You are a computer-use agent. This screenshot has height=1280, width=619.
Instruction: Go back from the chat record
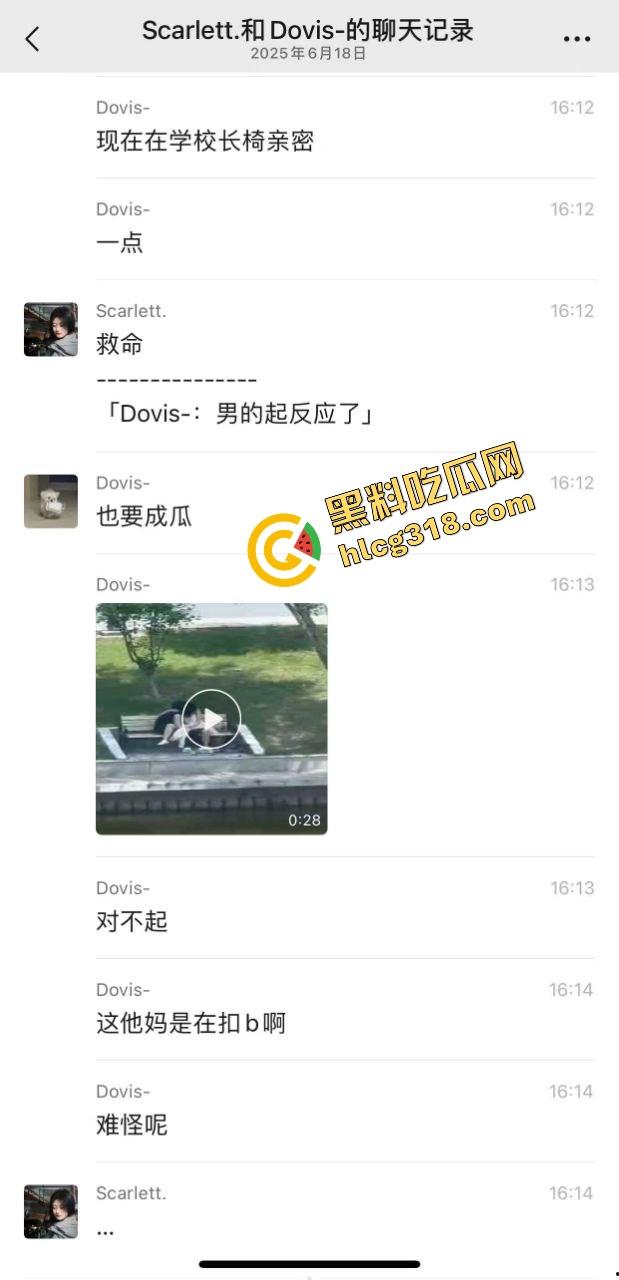[x=32, y=39]
